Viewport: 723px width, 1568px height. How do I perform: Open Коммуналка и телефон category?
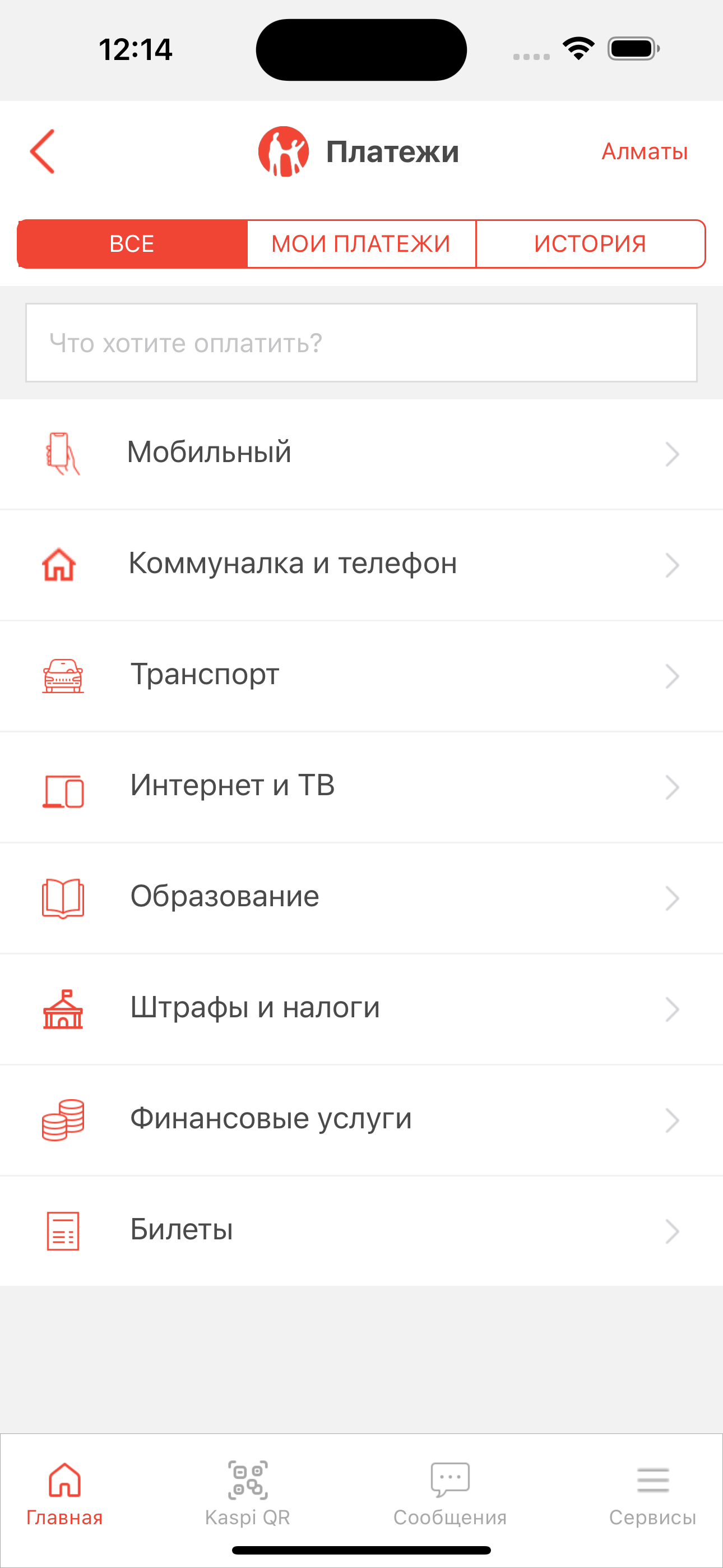tap(361, 565)
